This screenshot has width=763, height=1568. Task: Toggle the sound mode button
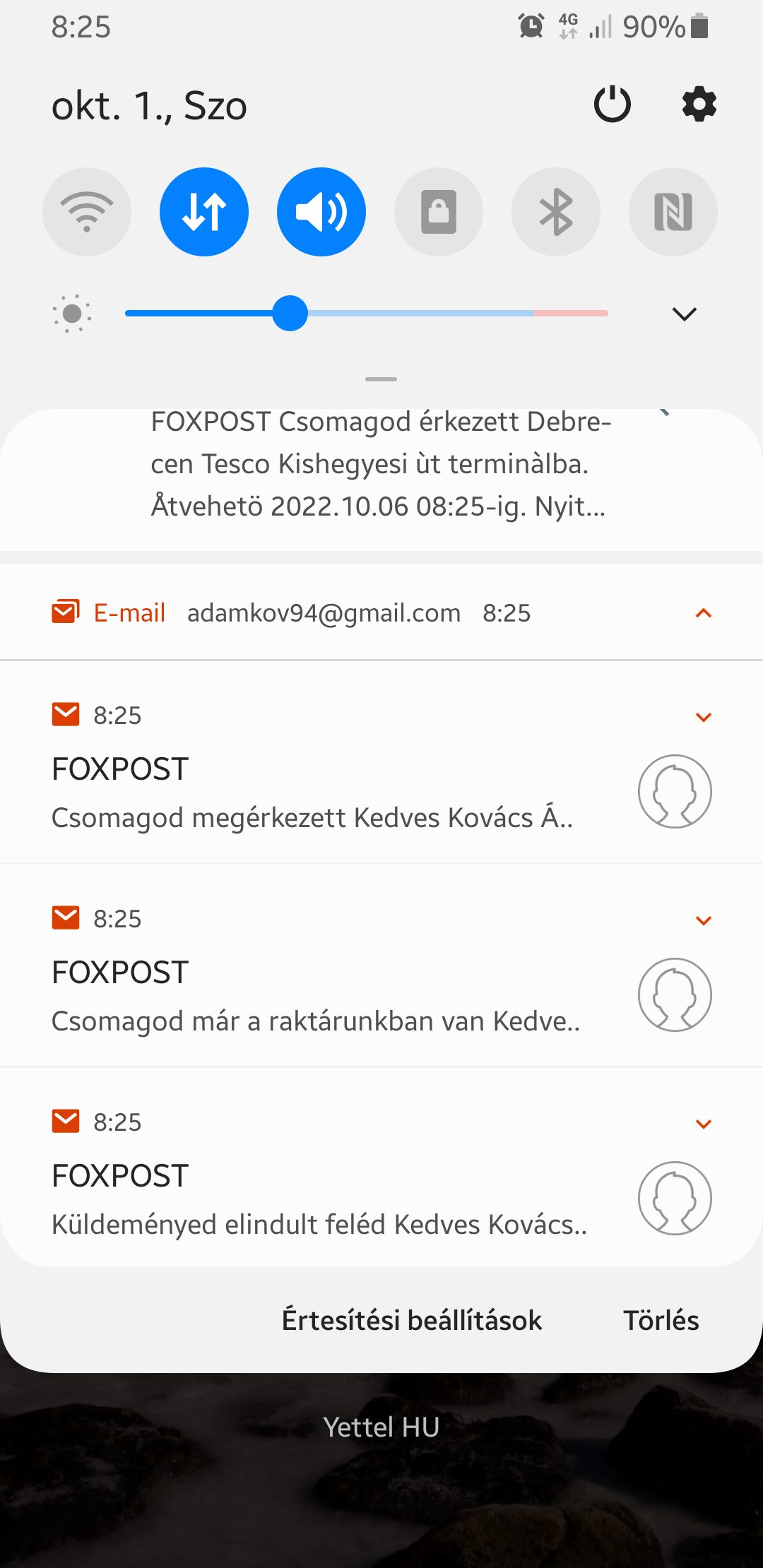[321, 212]
